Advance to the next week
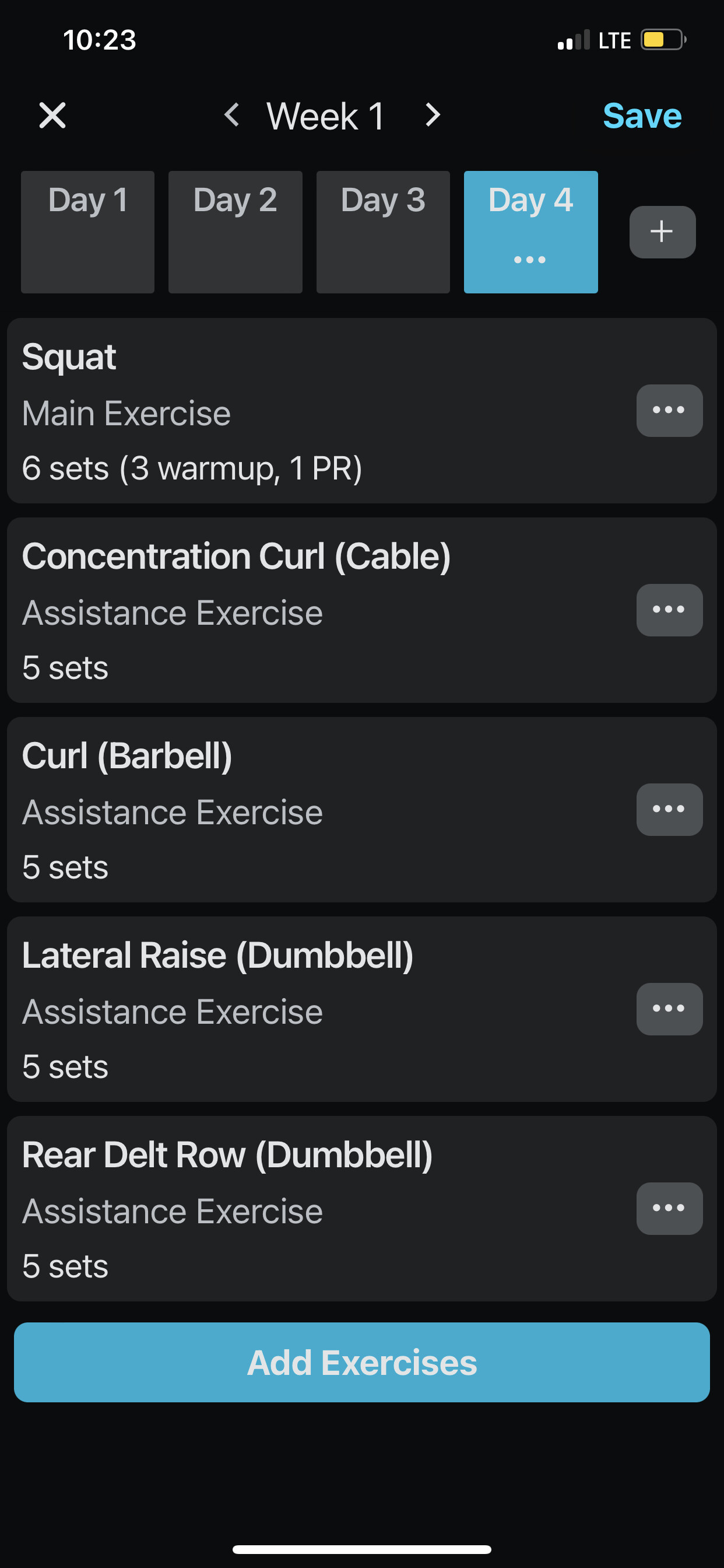Viewport: 724px width, 1568px height. click(433, 114)
